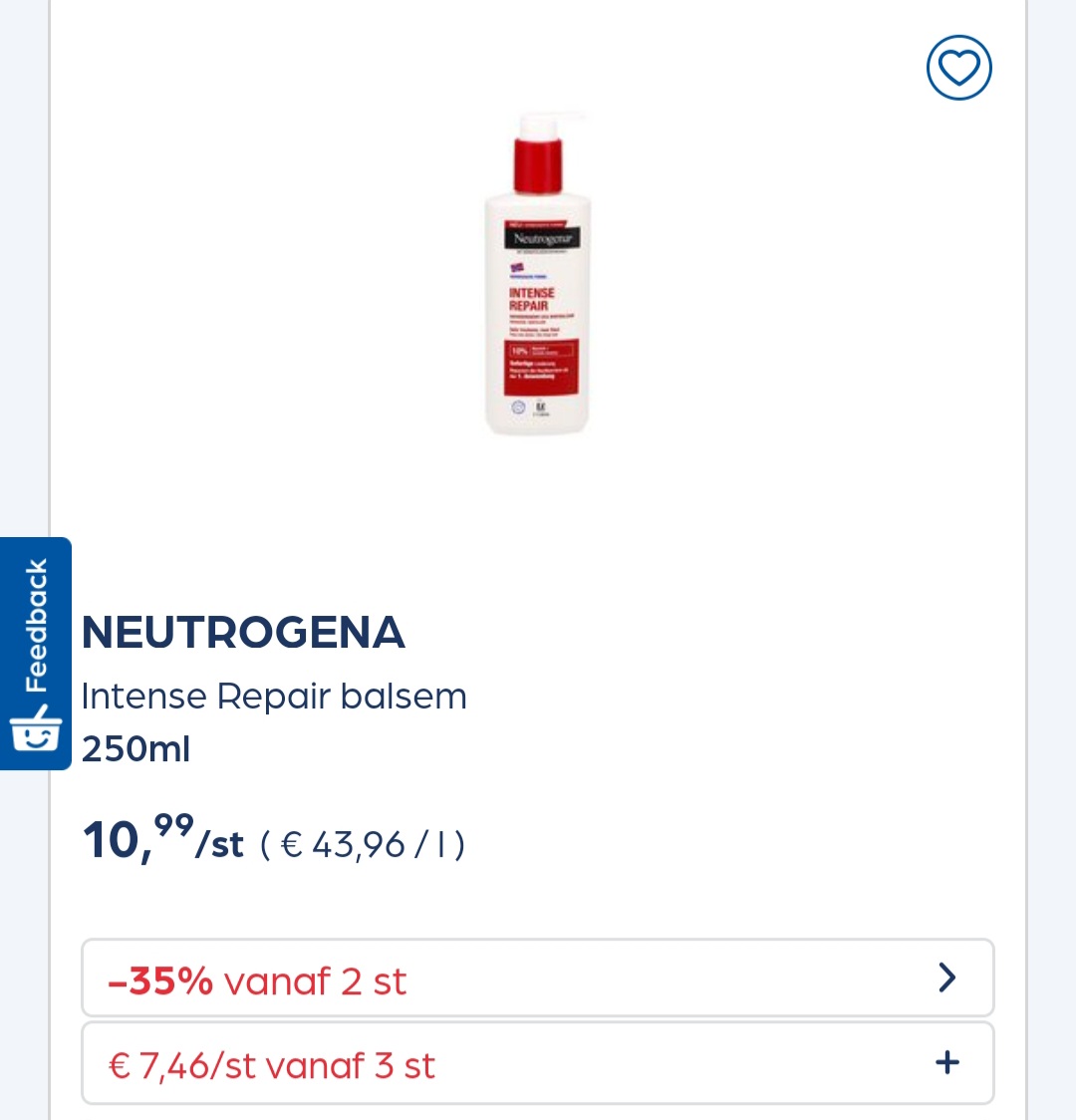Expand the €7,46/st vanaf 3 st offer
The width and height of the screenshot is (1076, 1120).
click(538, 1063)
